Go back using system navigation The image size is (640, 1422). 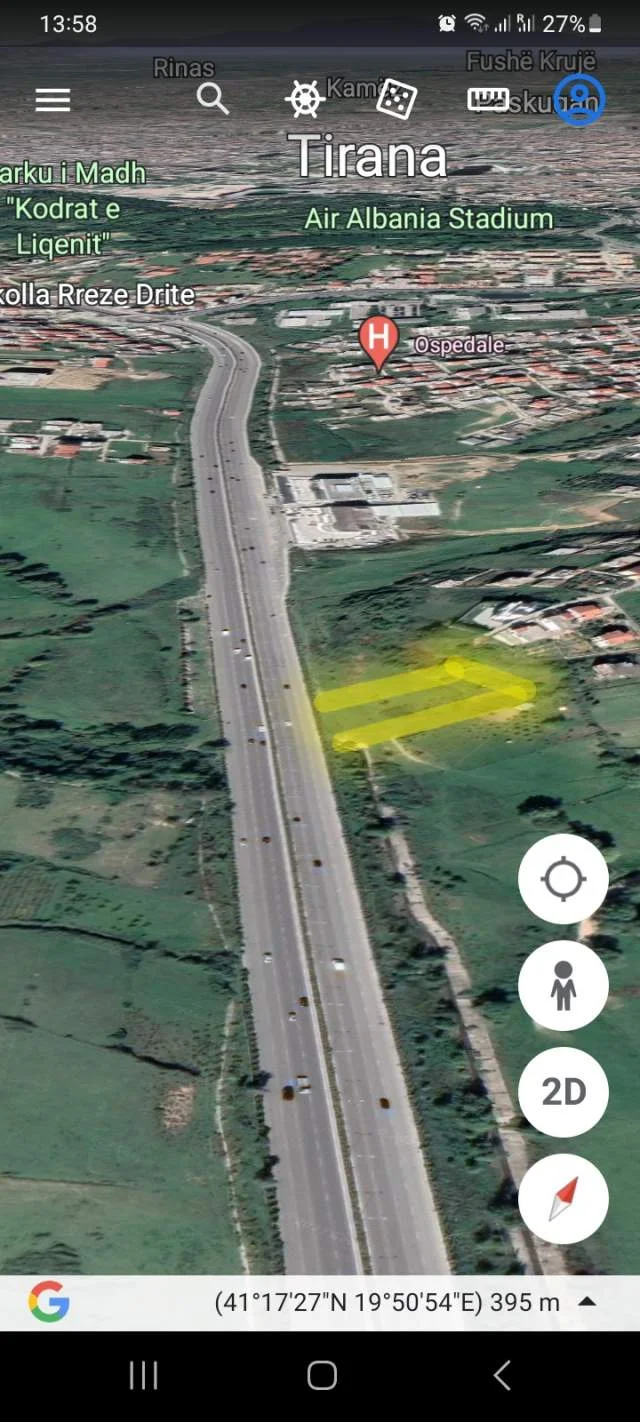[x=502, y=1375]
